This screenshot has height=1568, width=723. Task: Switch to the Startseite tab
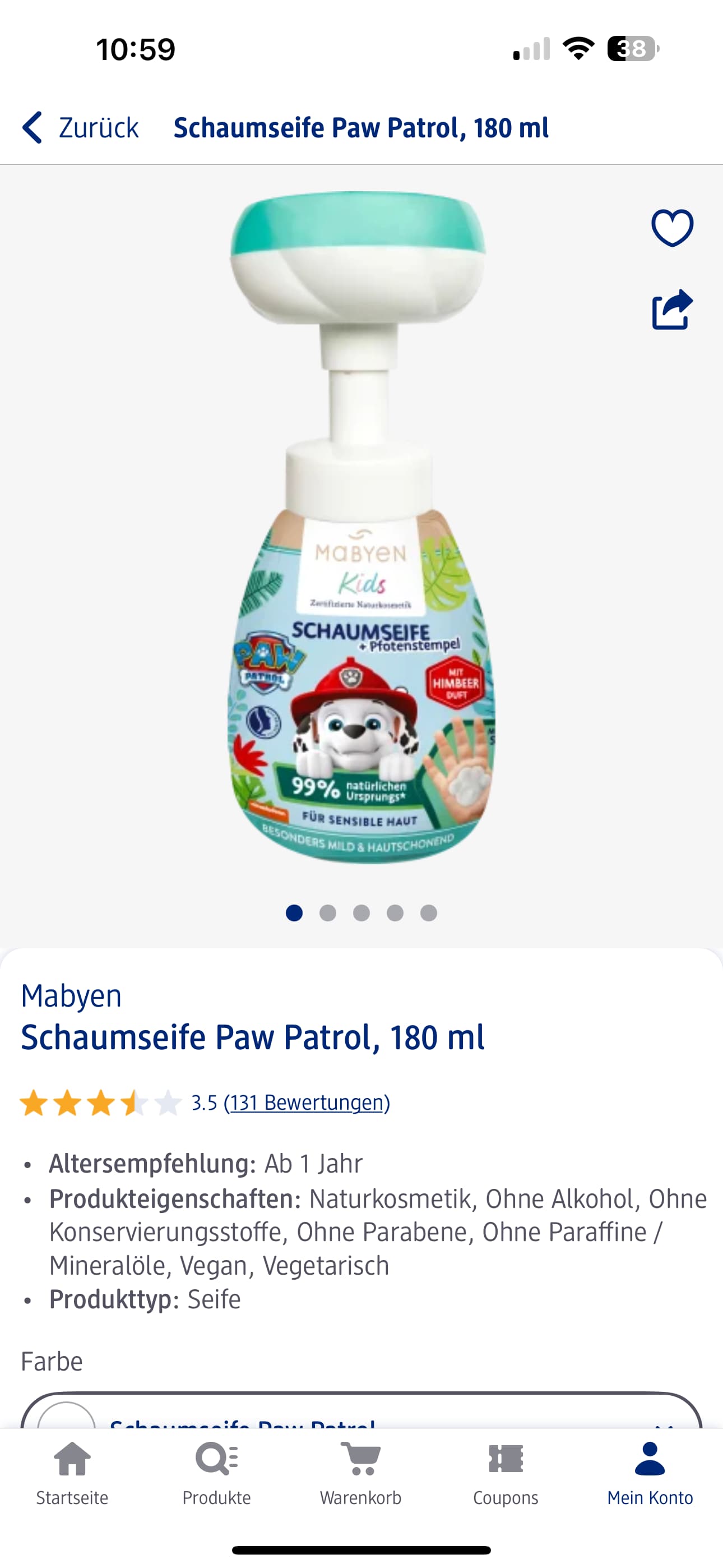click(72, 1474)
